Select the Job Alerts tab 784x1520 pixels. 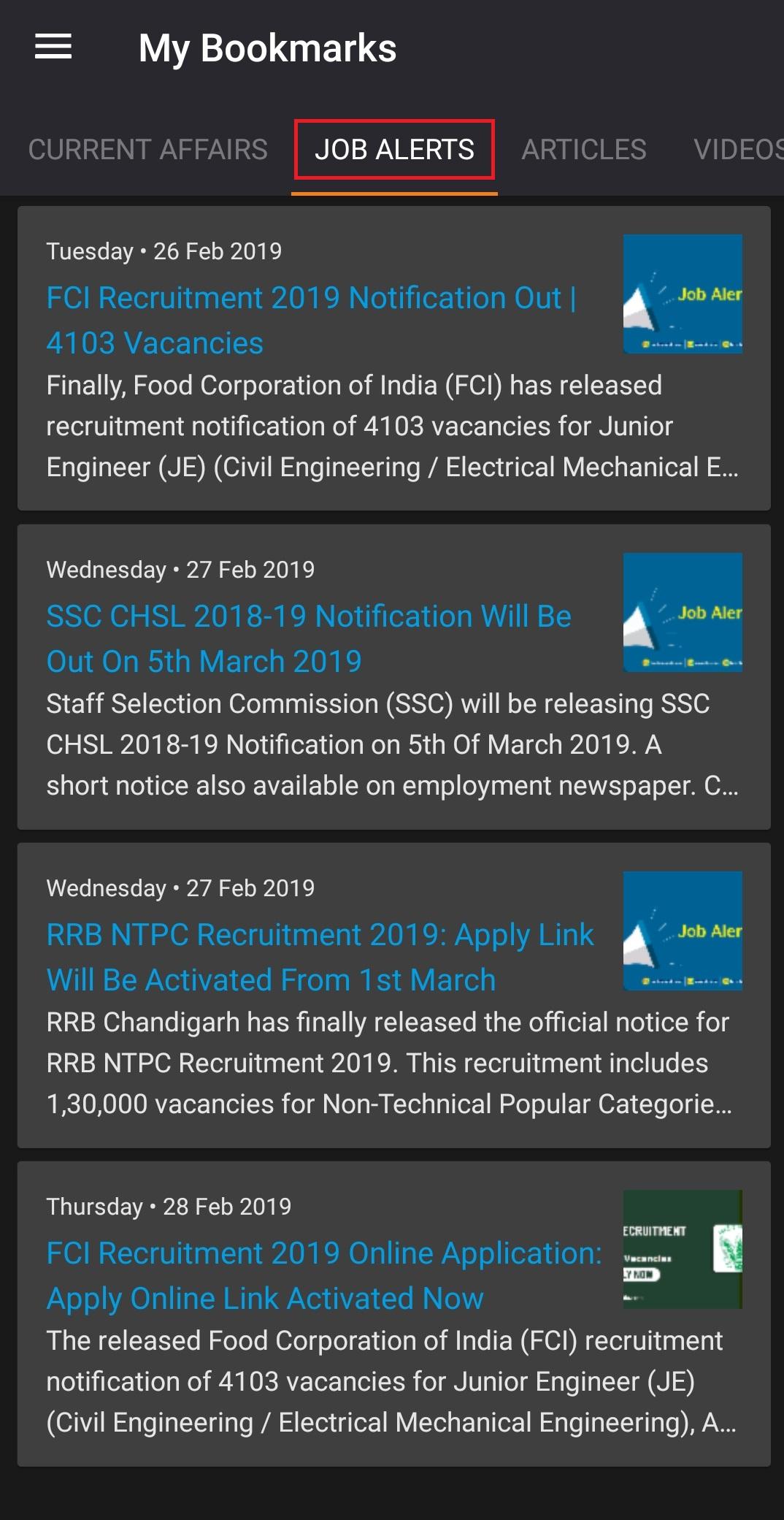pos(394,150)
